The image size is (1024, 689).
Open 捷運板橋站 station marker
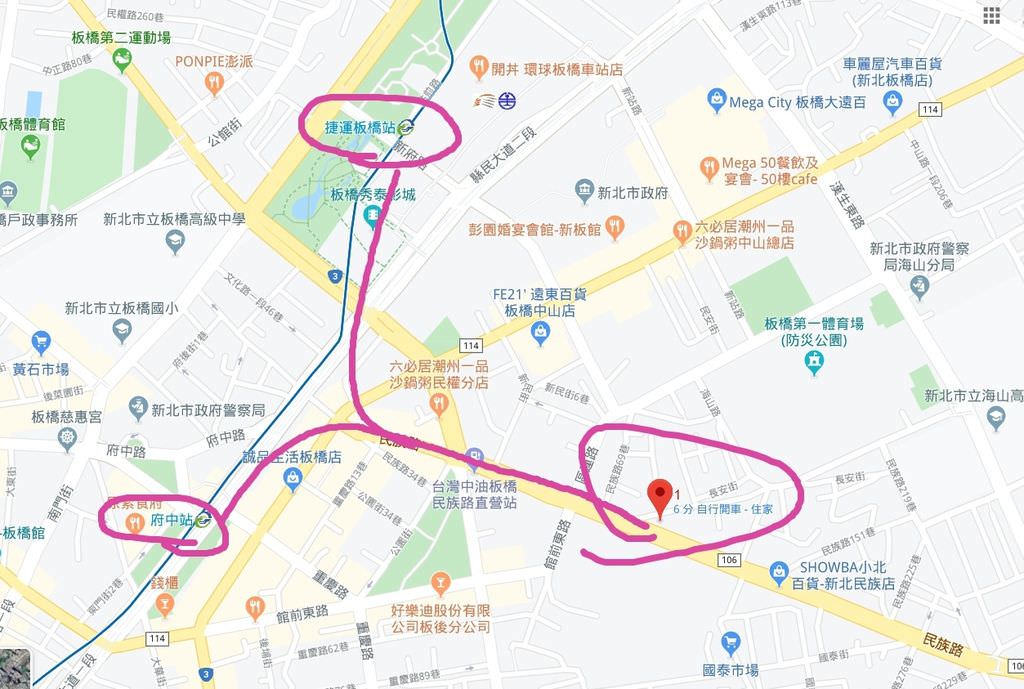click(x=406, y=129)
